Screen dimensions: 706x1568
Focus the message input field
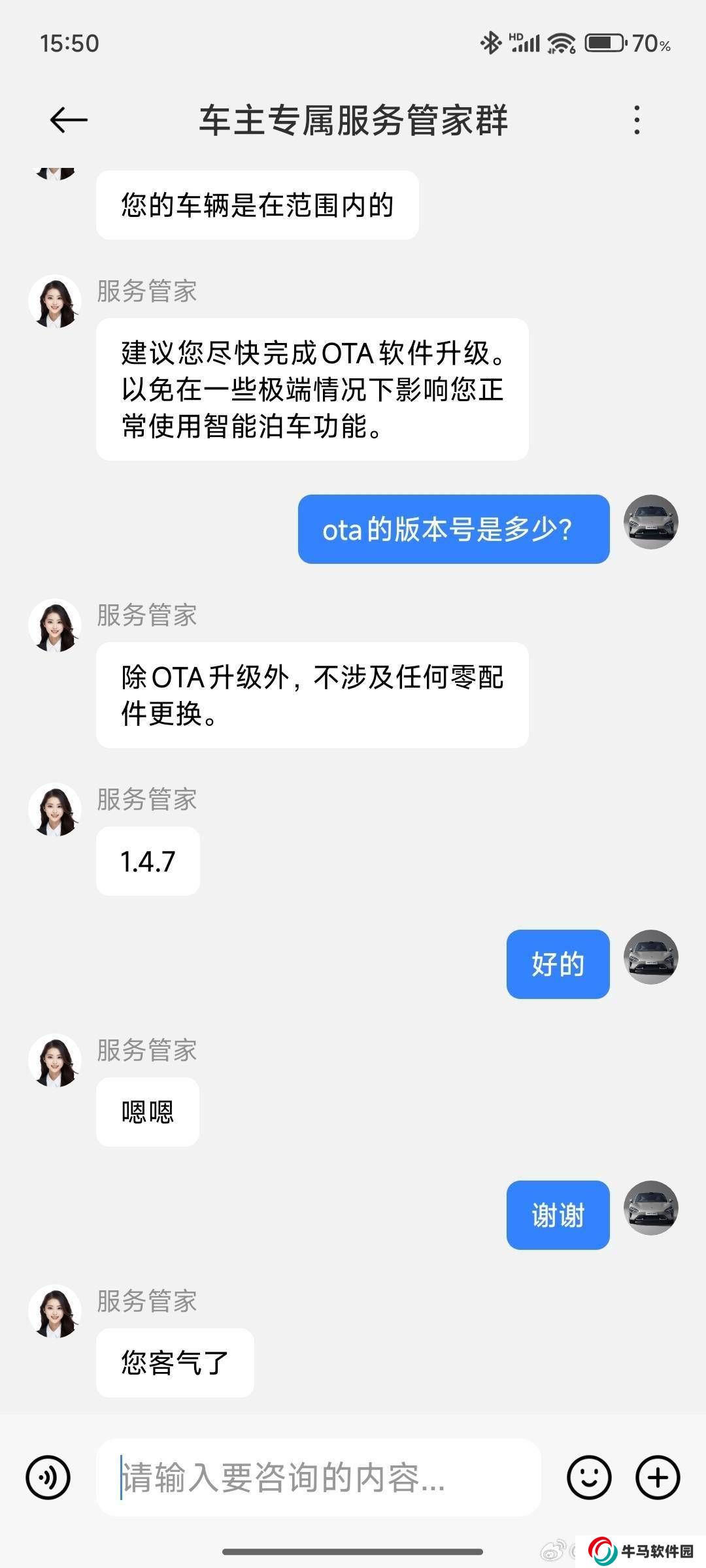click(318, 1477)
